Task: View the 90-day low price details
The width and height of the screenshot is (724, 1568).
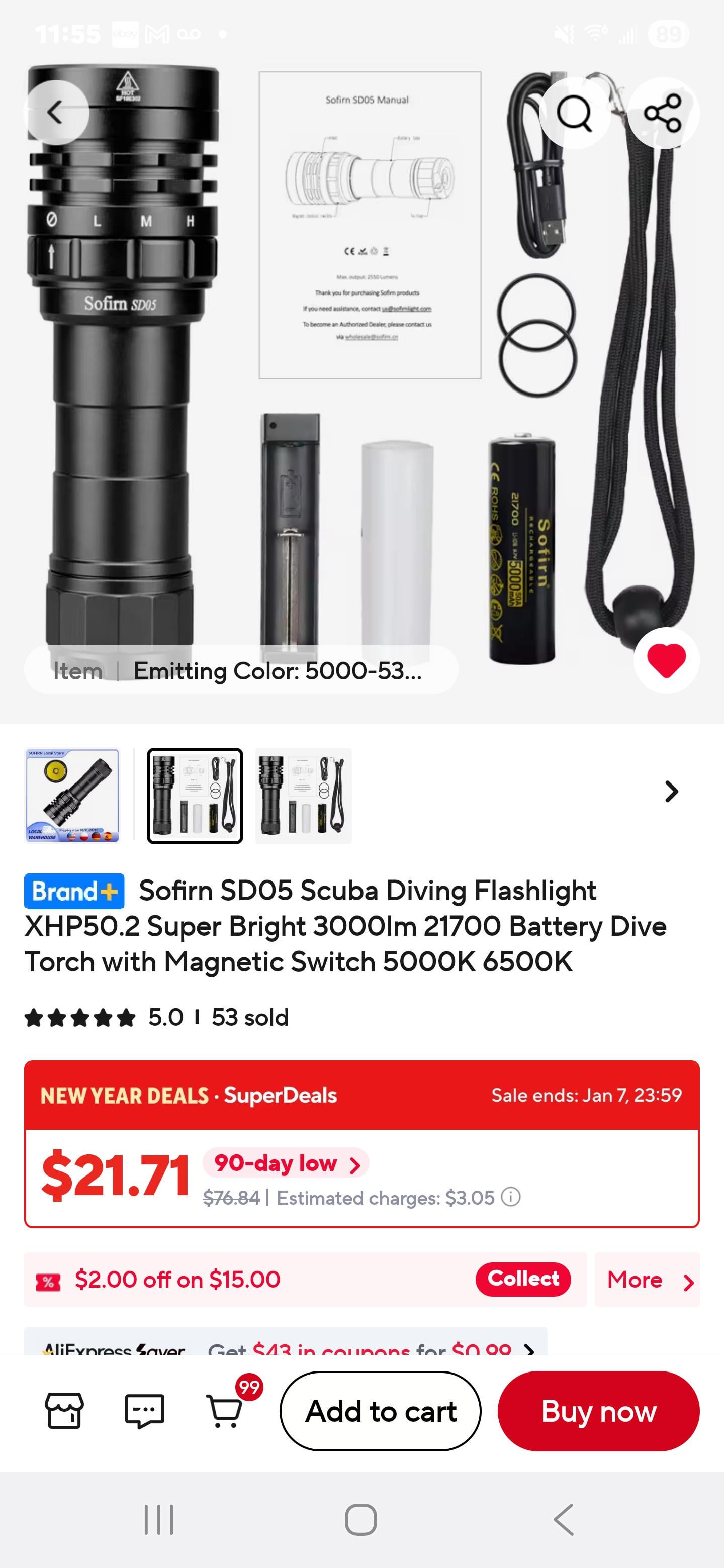Action: click(x=286, y=1163)
